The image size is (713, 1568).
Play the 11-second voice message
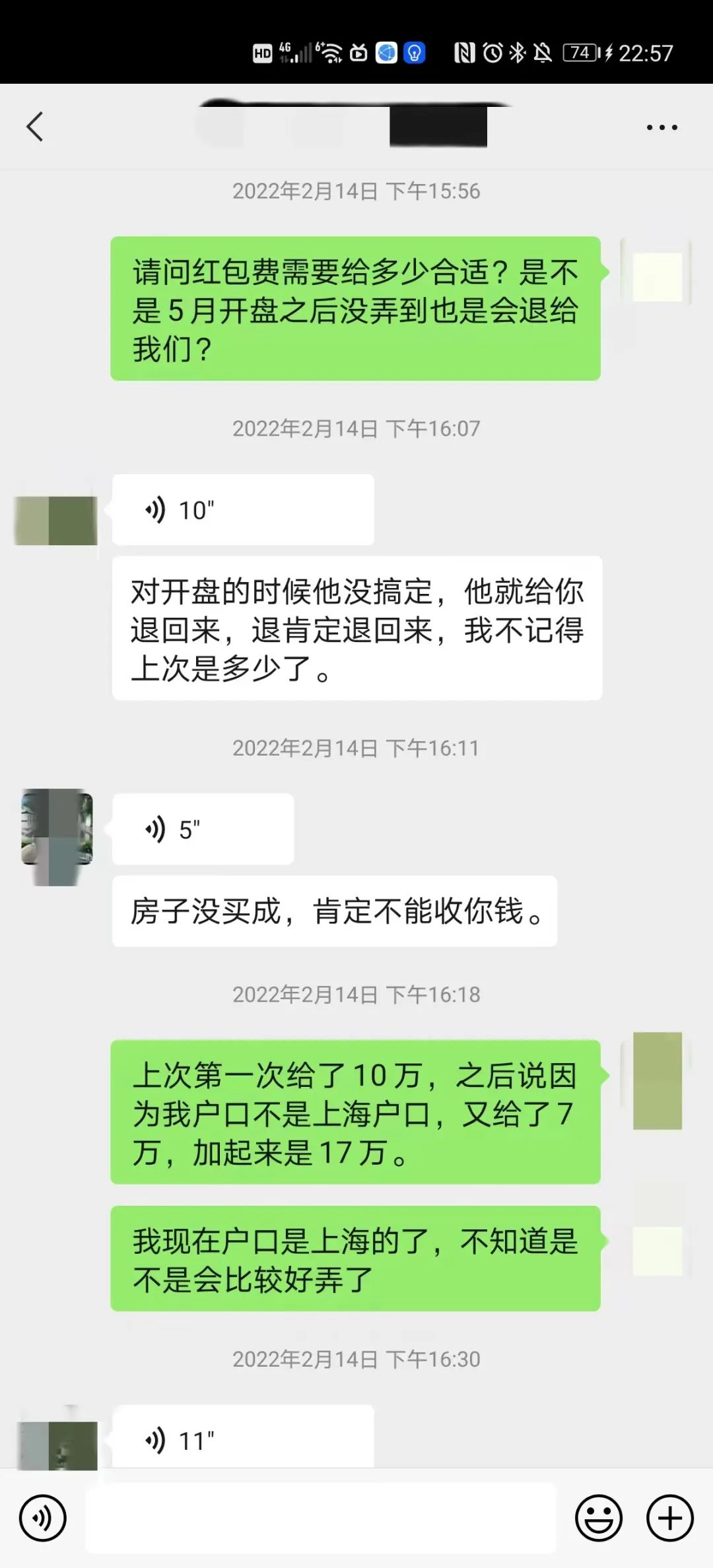point(242,1441)
